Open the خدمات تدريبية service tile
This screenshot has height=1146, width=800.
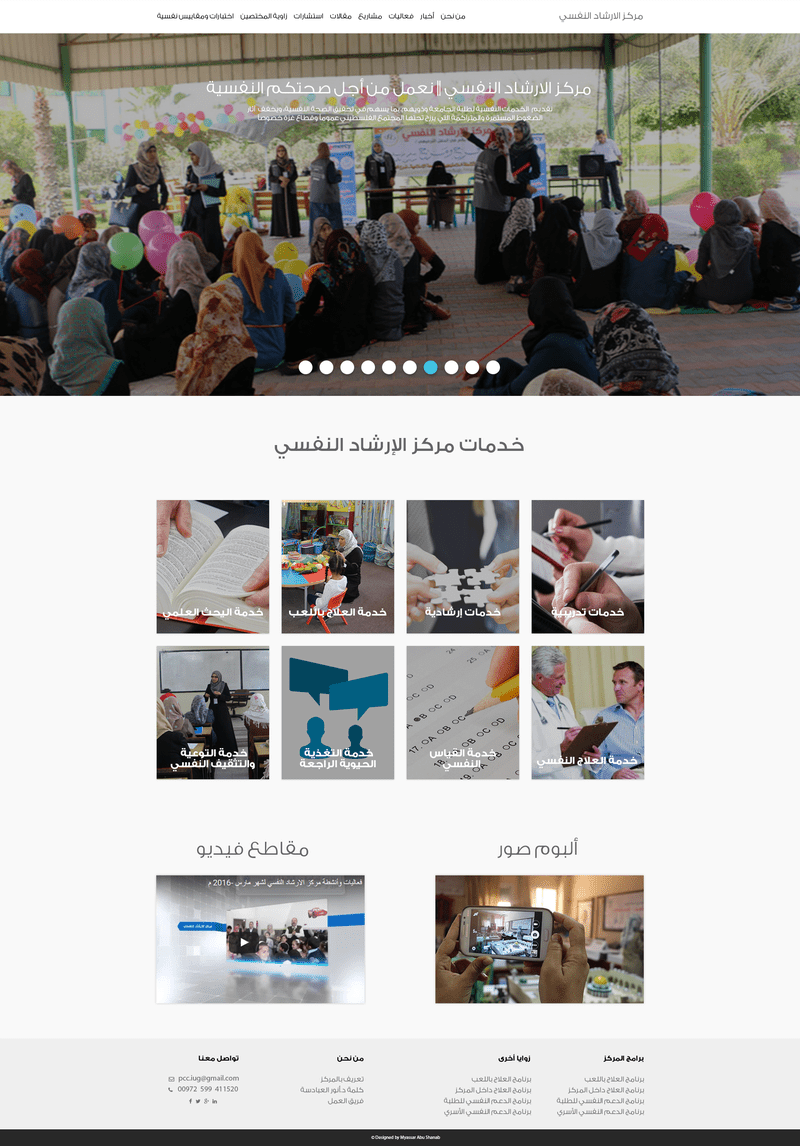click(x=587, y=566)
